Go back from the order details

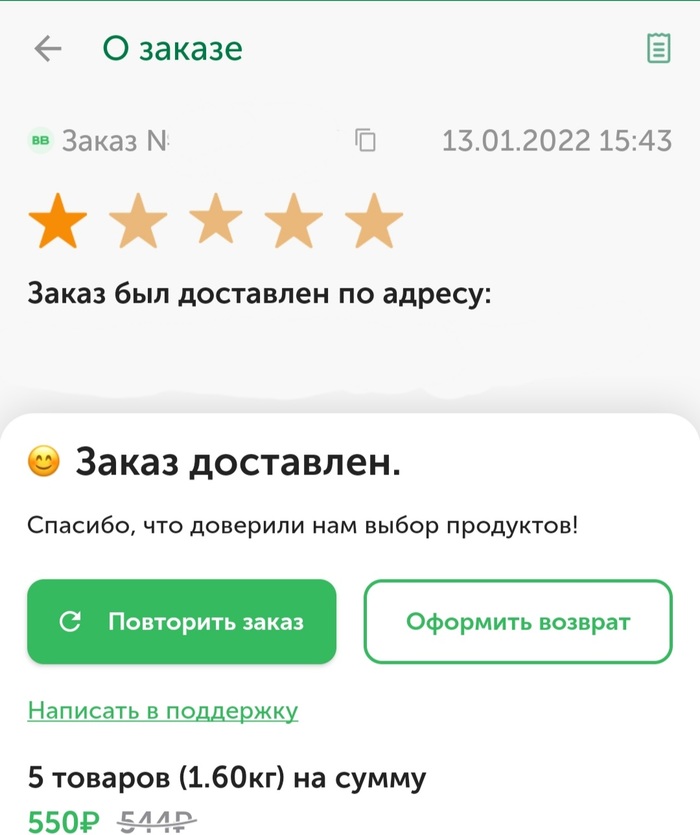(48, 49)
